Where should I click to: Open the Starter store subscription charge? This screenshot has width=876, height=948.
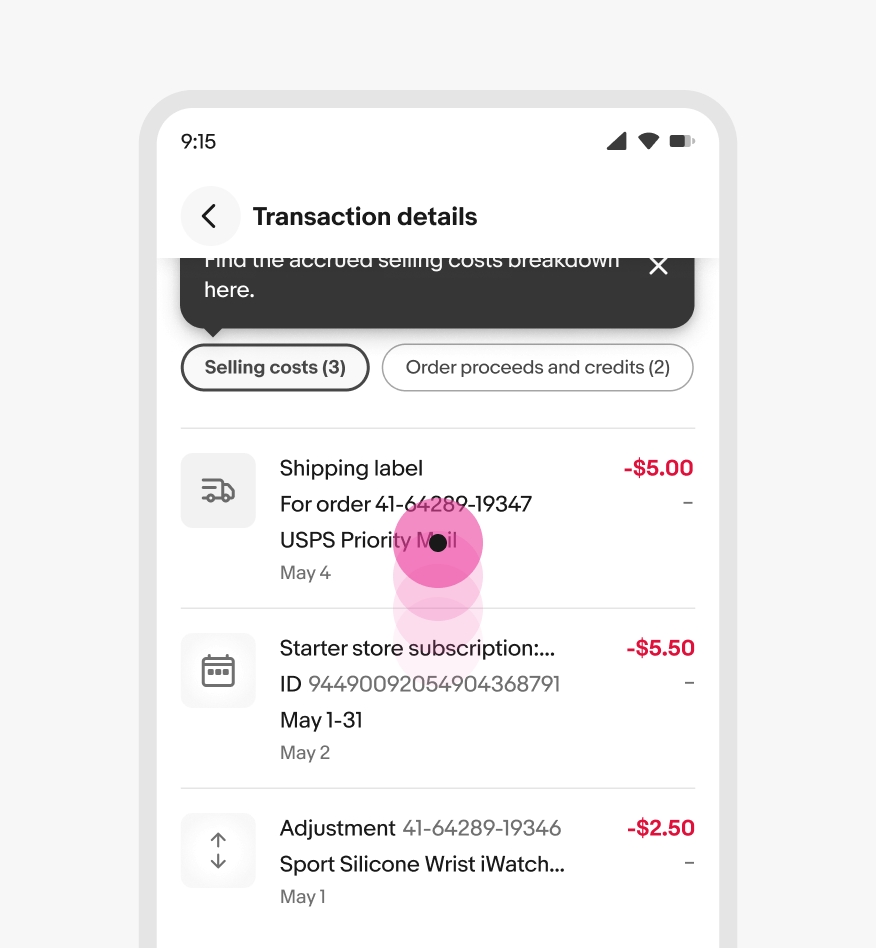tap(437, 698)
